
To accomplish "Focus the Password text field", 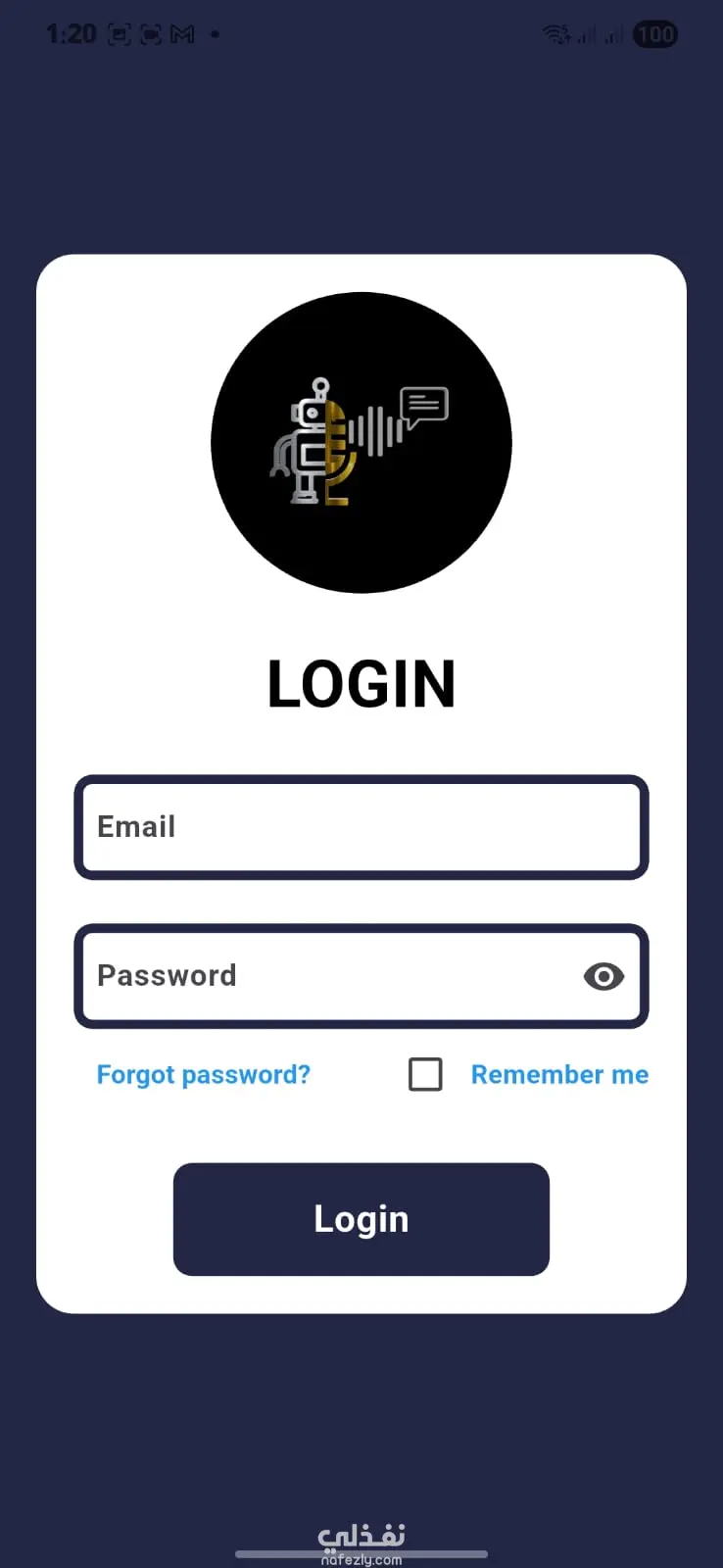I will [x=323, y=976].
